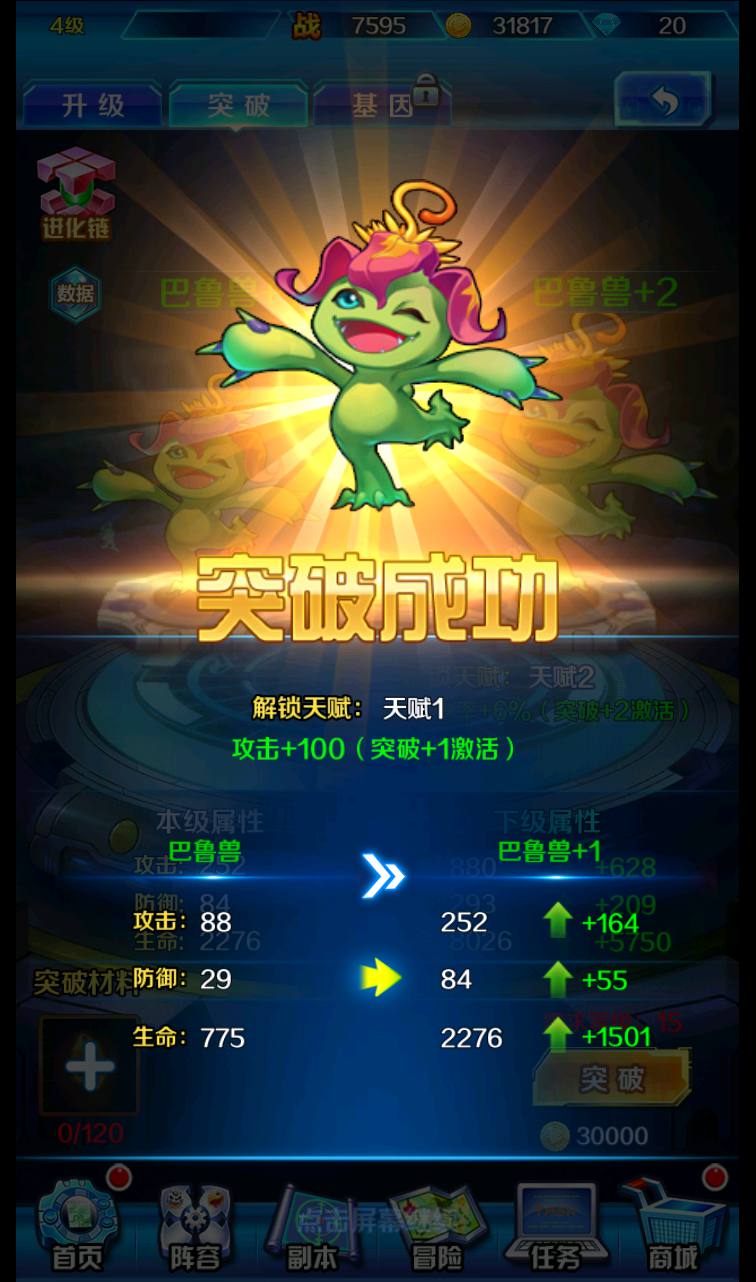Add breakthrough material with plus slot

click(x=90, y=1067)
